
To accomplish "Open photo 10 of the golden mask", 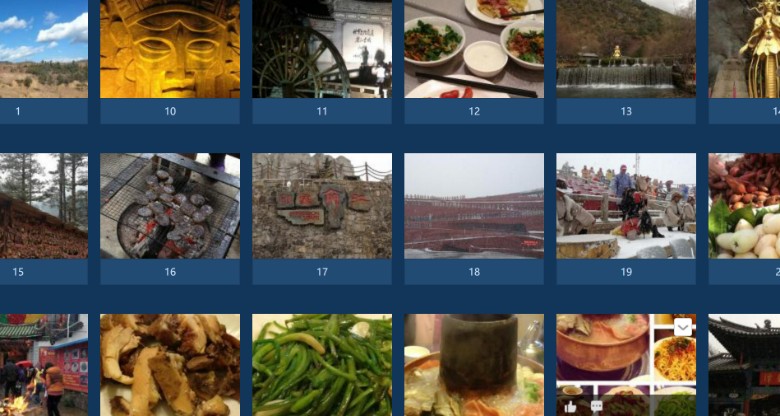I will pyautogui.click(x=170, y=48).
